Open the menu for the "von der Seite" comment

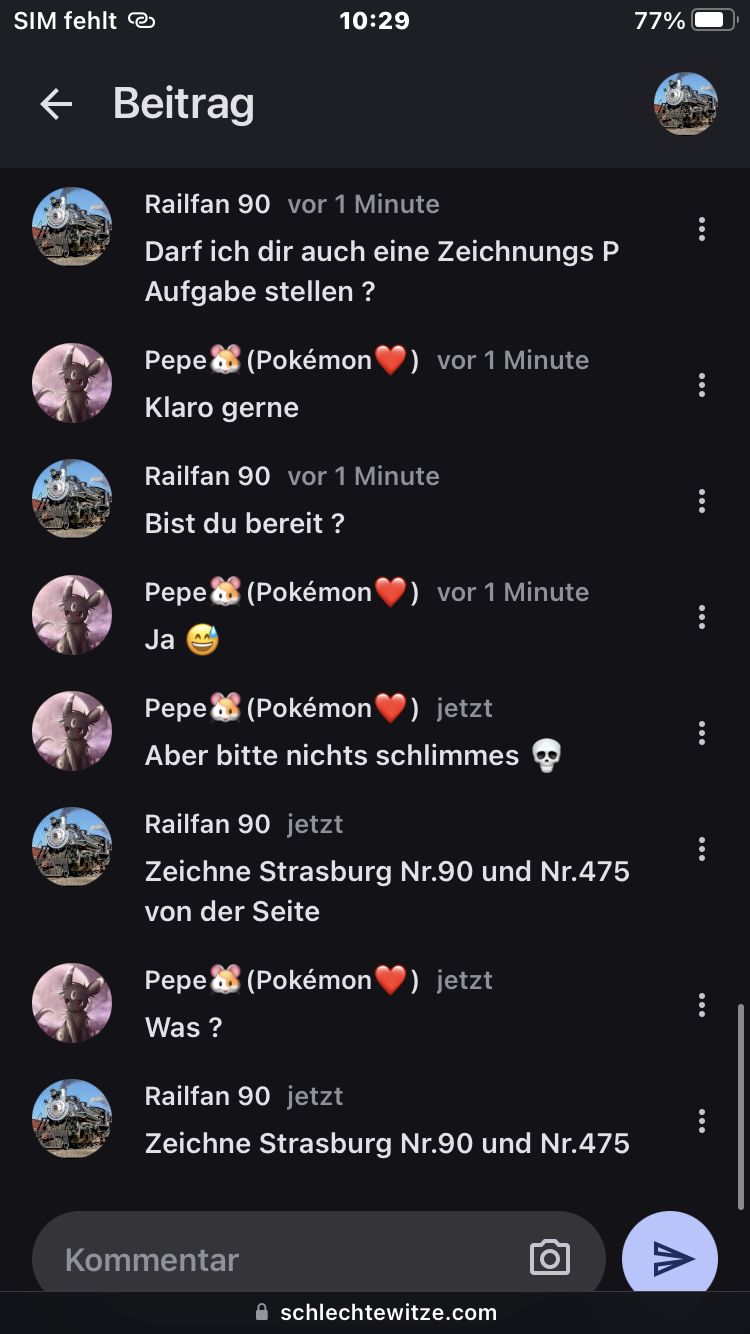pyautogui.click(x=702, y=849)
